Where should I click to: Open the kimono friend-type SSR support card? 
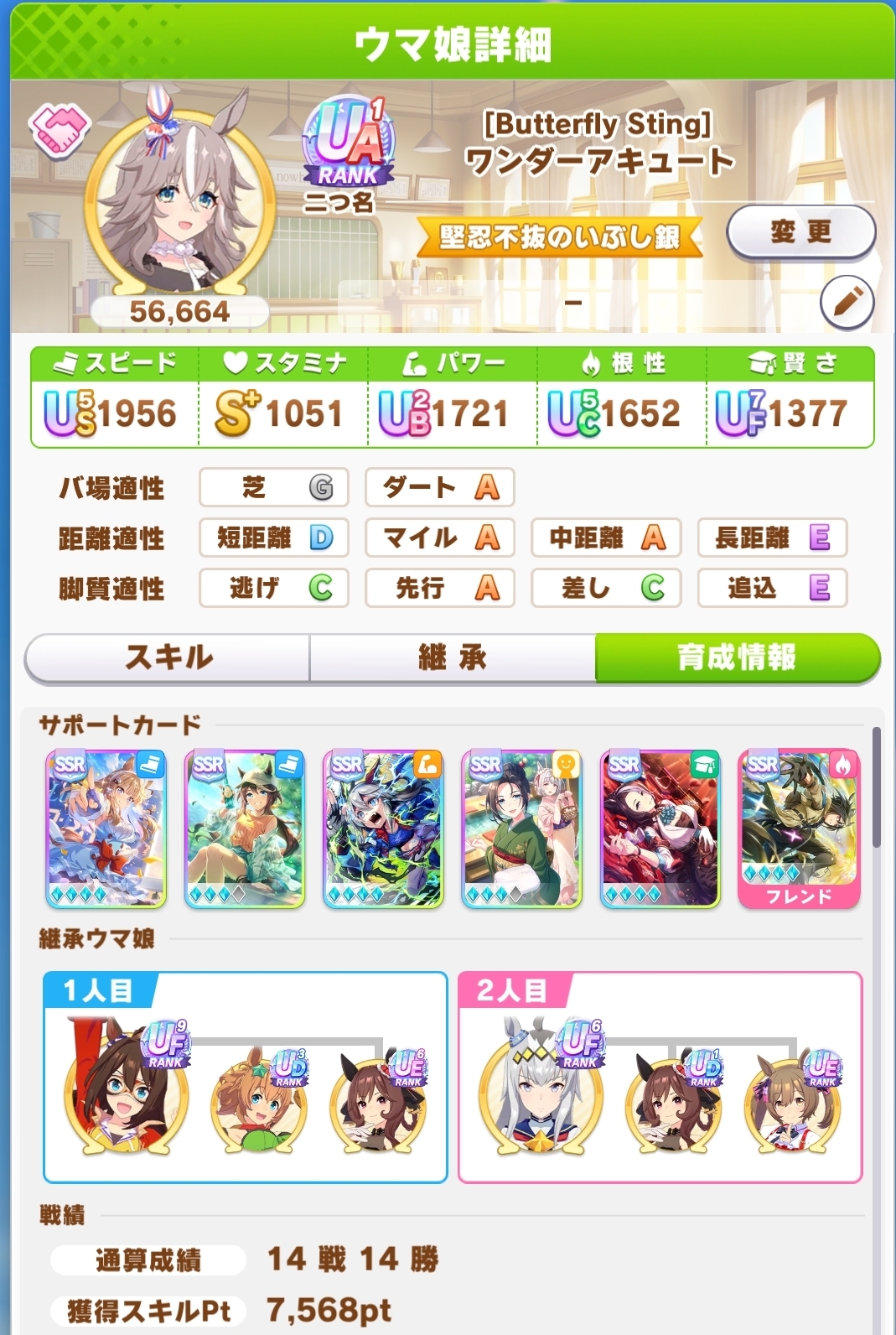tap(521, 829)
